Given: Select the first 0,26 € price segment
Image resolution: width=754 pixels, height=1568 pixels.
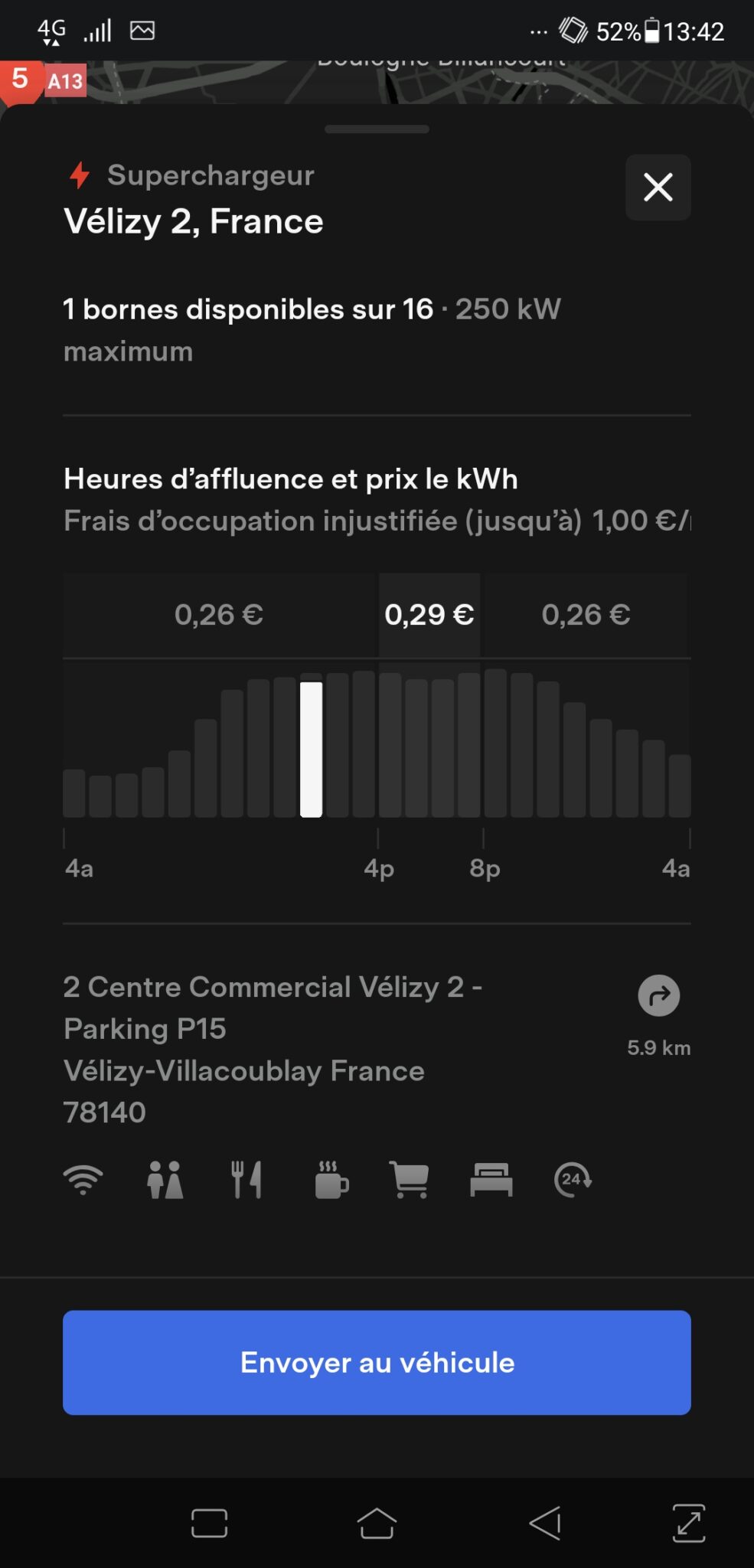Looking at the screenshot, I should coord(218,614).
